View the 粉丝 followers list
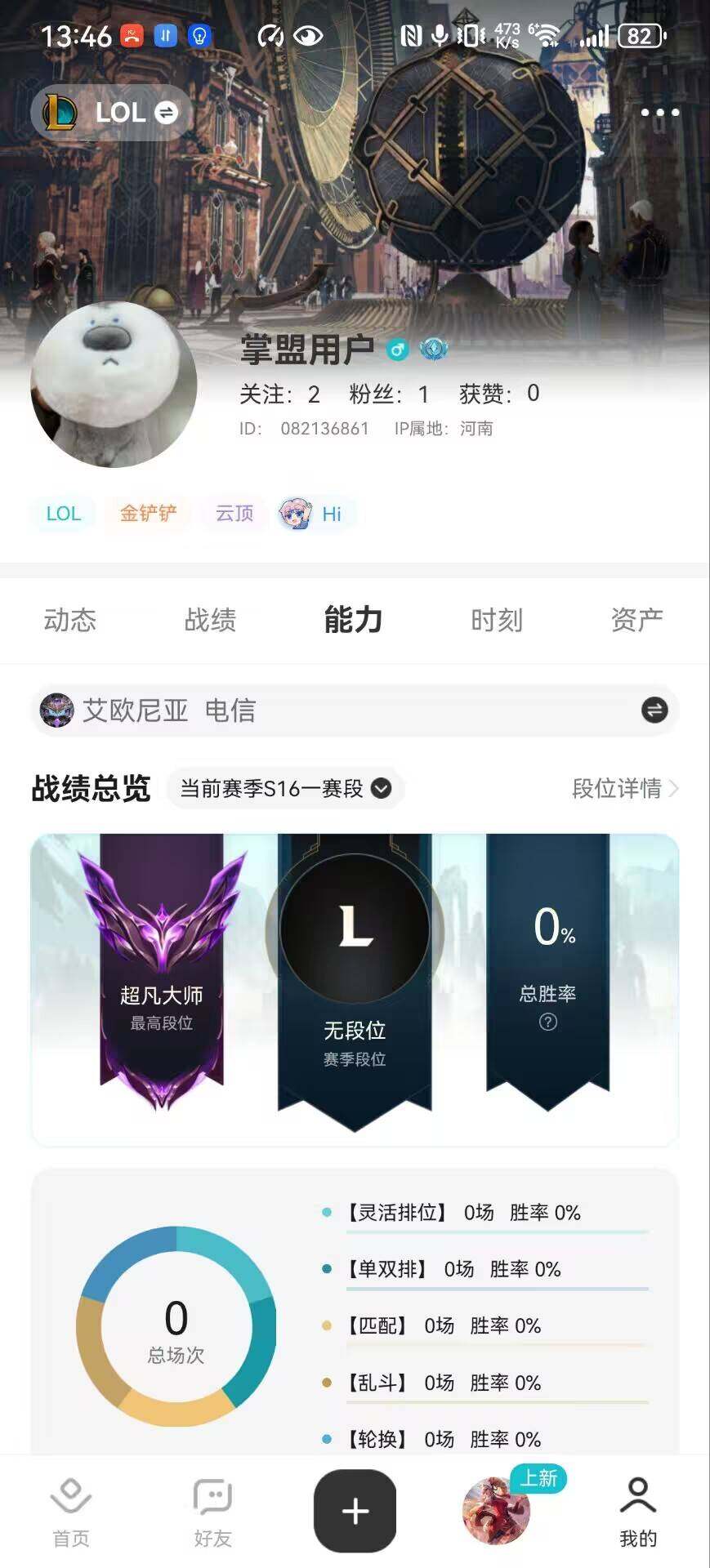This screenshot has width=710, height=1568. (389, 394)
